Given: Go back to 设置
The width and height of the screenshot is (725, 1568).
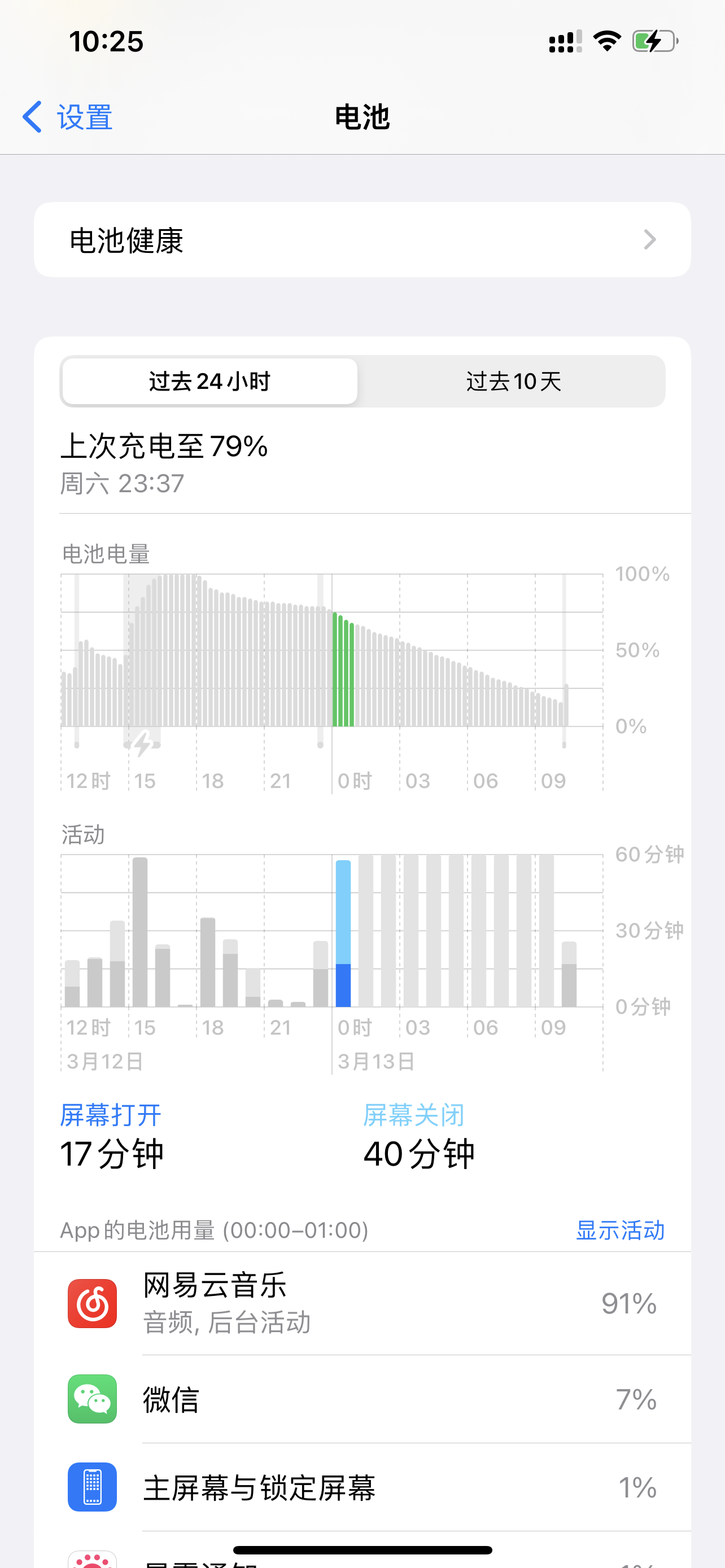Looking at the screenshot, I should tap(68, 117).
